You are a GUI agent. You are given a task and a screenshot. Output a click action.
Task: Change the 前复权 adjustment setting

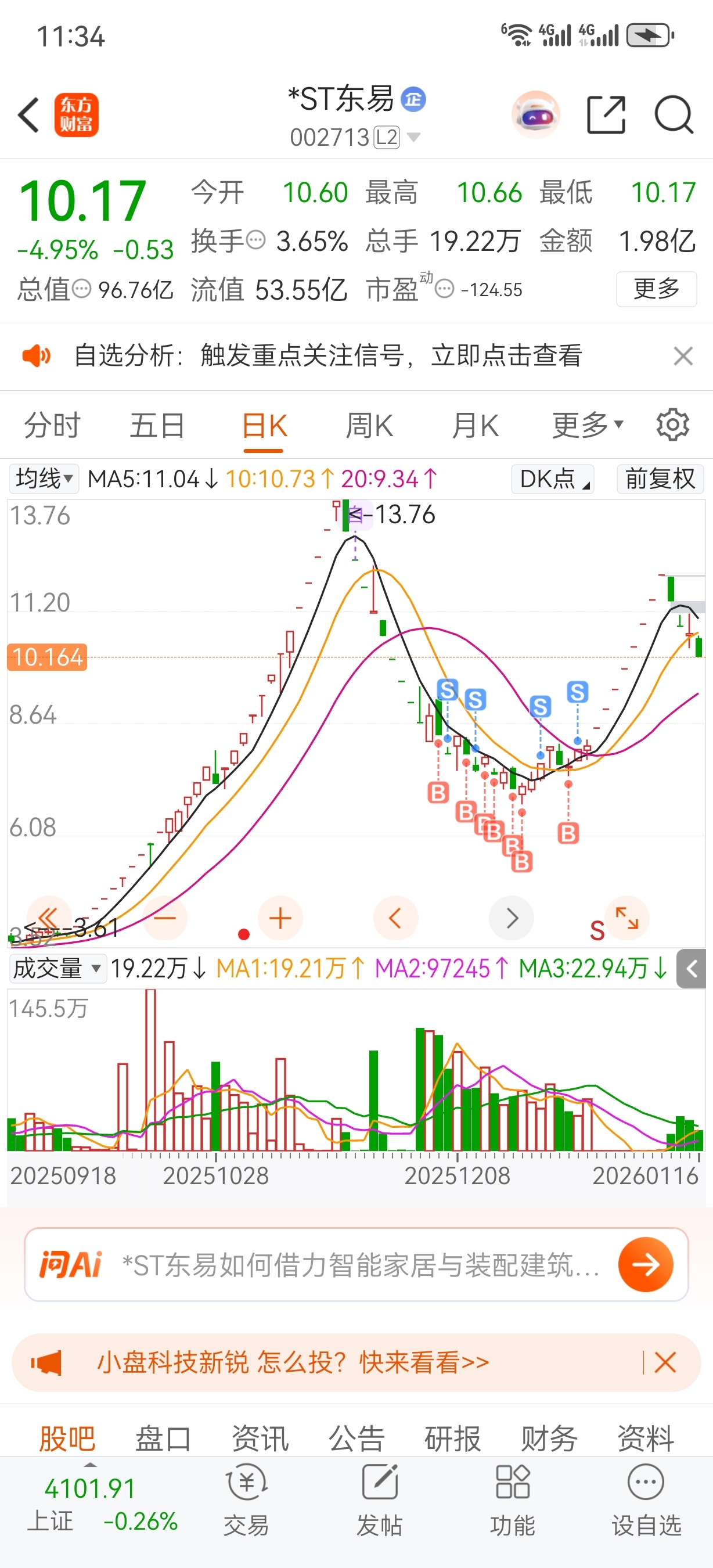tap(660, 479)
